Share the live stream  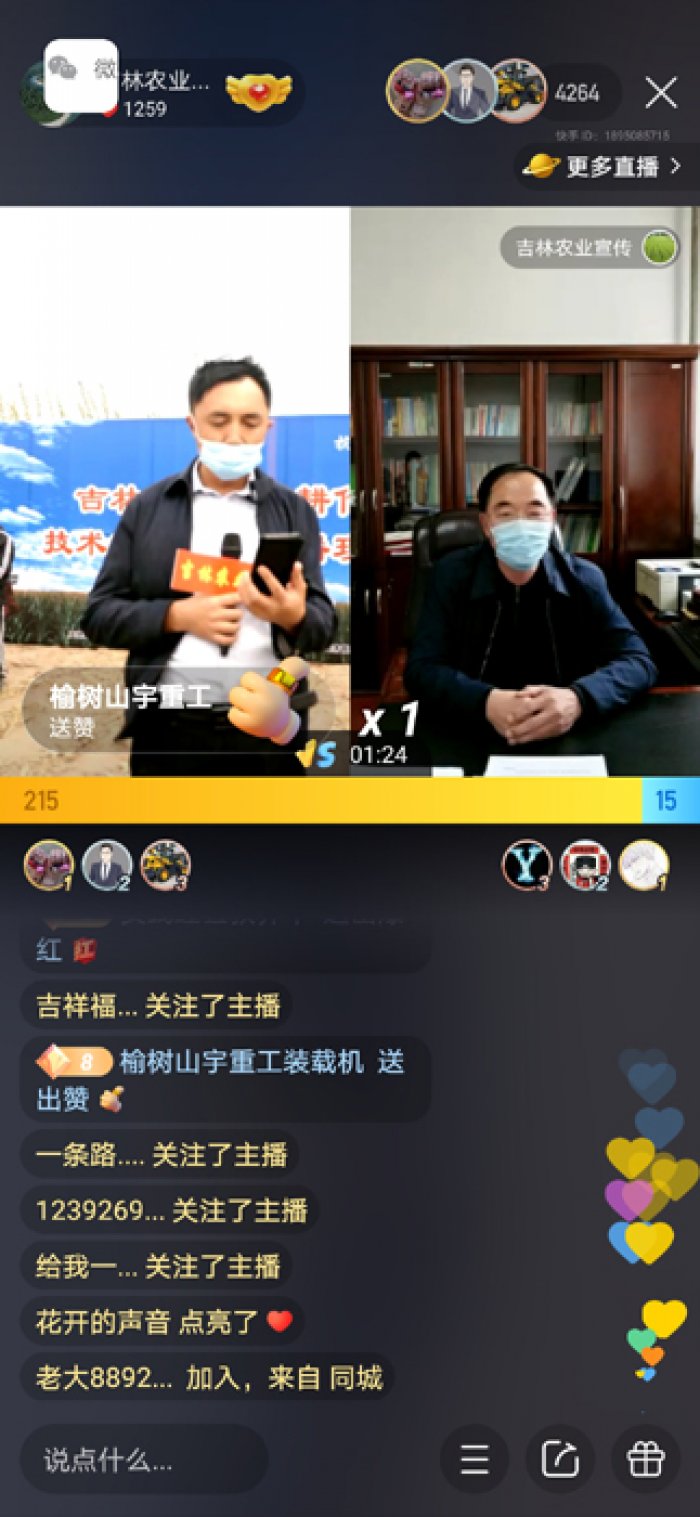coord(560,1459)
